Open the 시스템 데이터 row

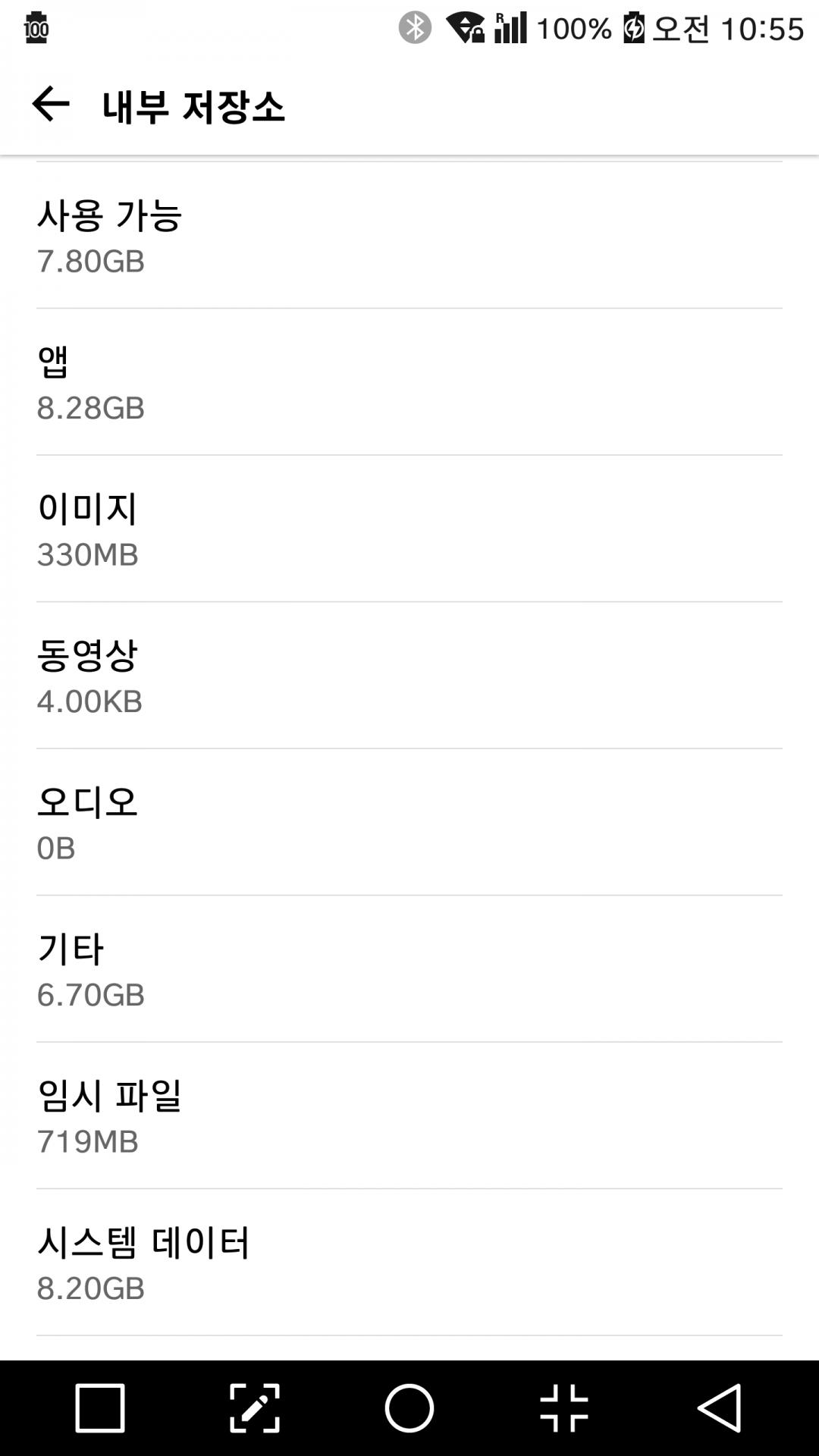tap(409, 1262)
